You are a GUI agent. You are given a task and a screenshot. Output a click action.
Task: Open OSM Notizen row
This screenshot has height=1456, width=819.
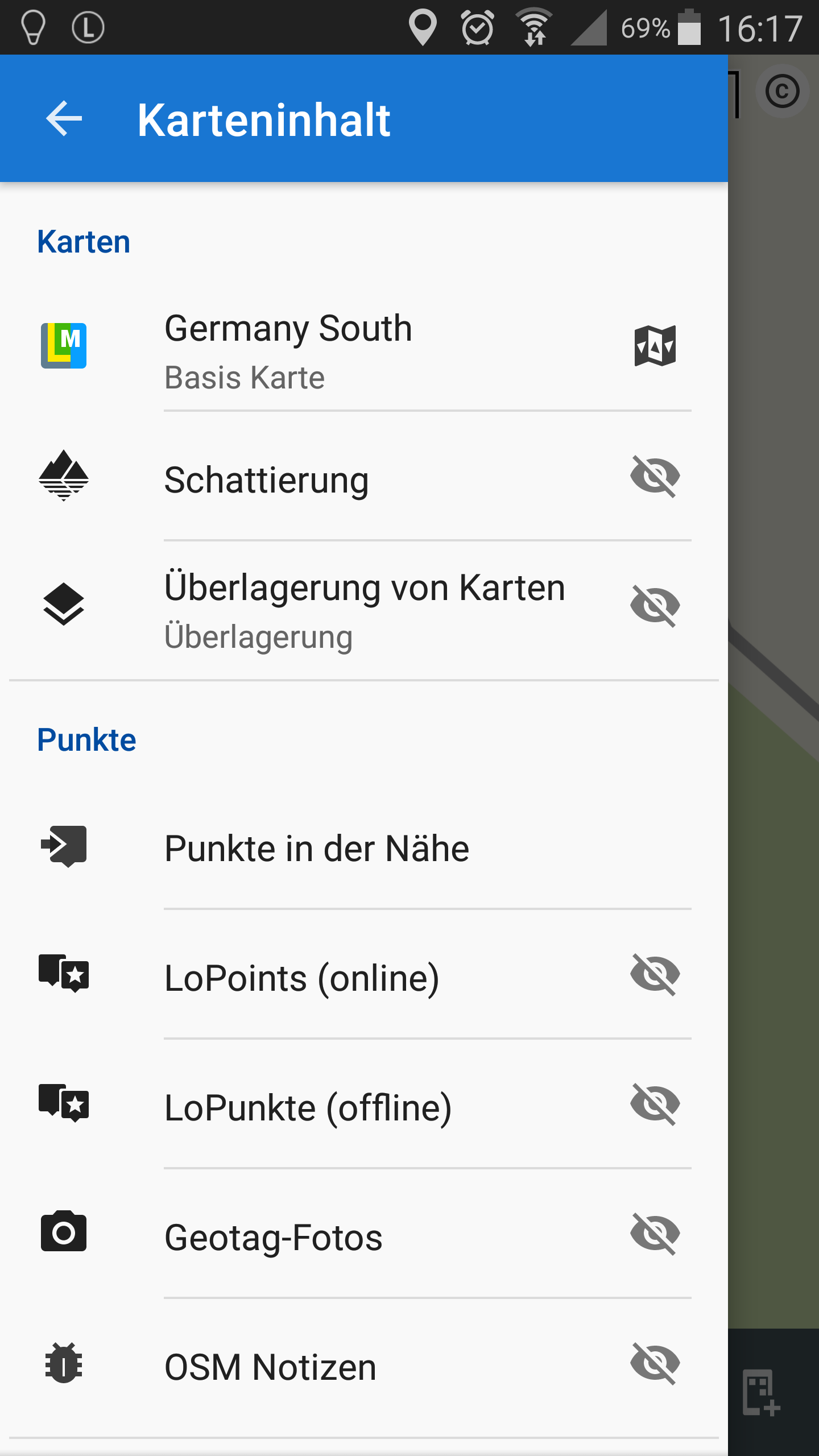point(341,1367)
